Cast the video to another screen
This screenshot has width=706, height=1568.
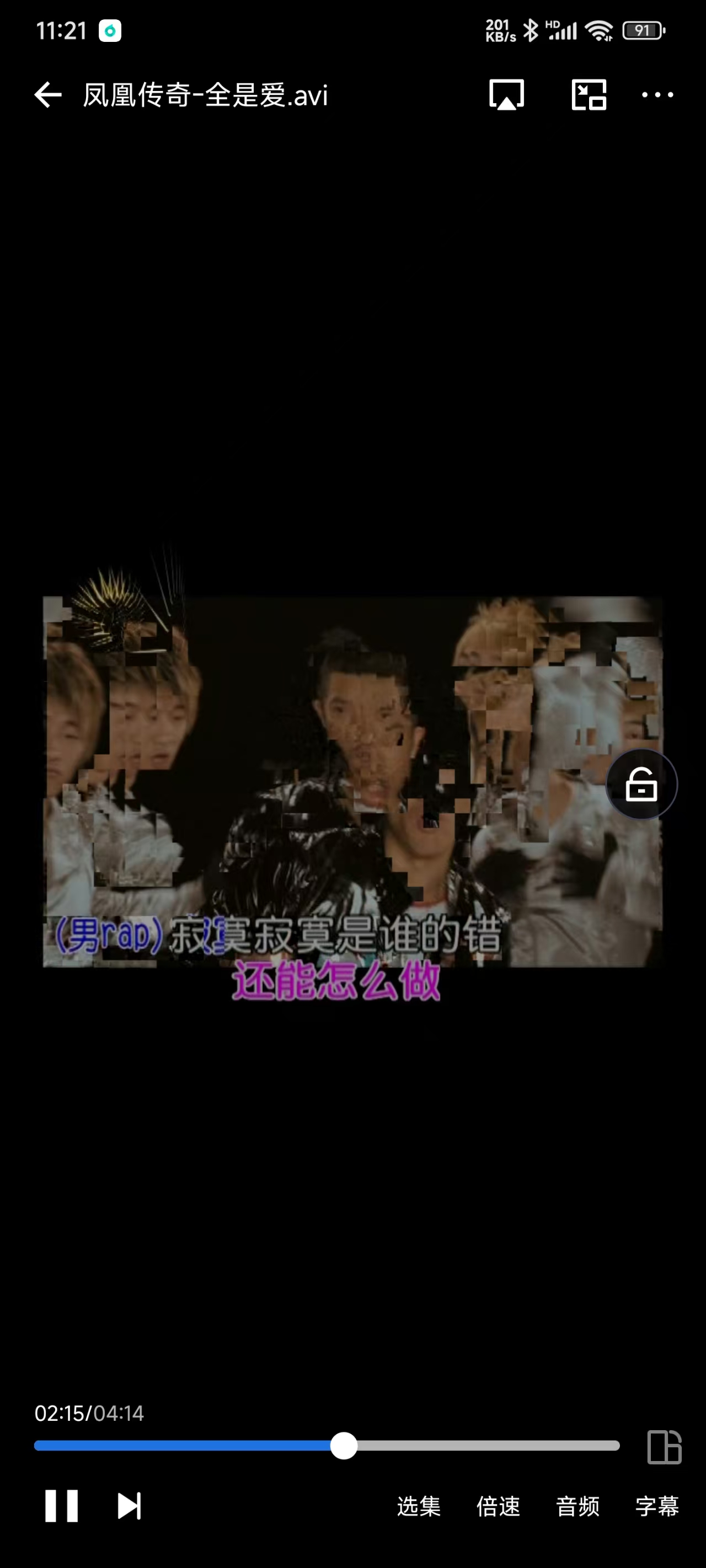(x=506, y=95)
